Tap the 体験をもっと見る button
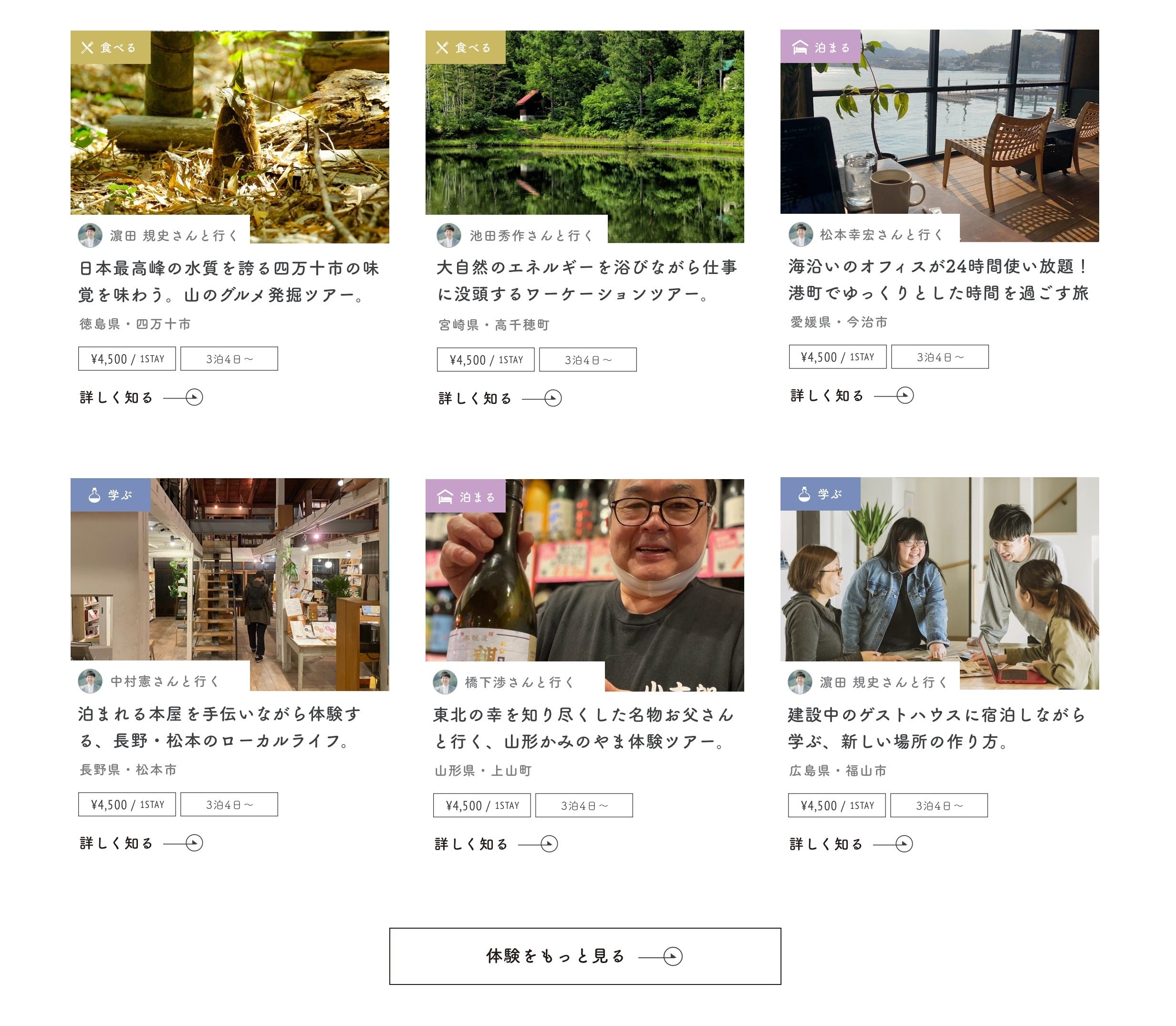1176x1026 pixels. [585, 956]
